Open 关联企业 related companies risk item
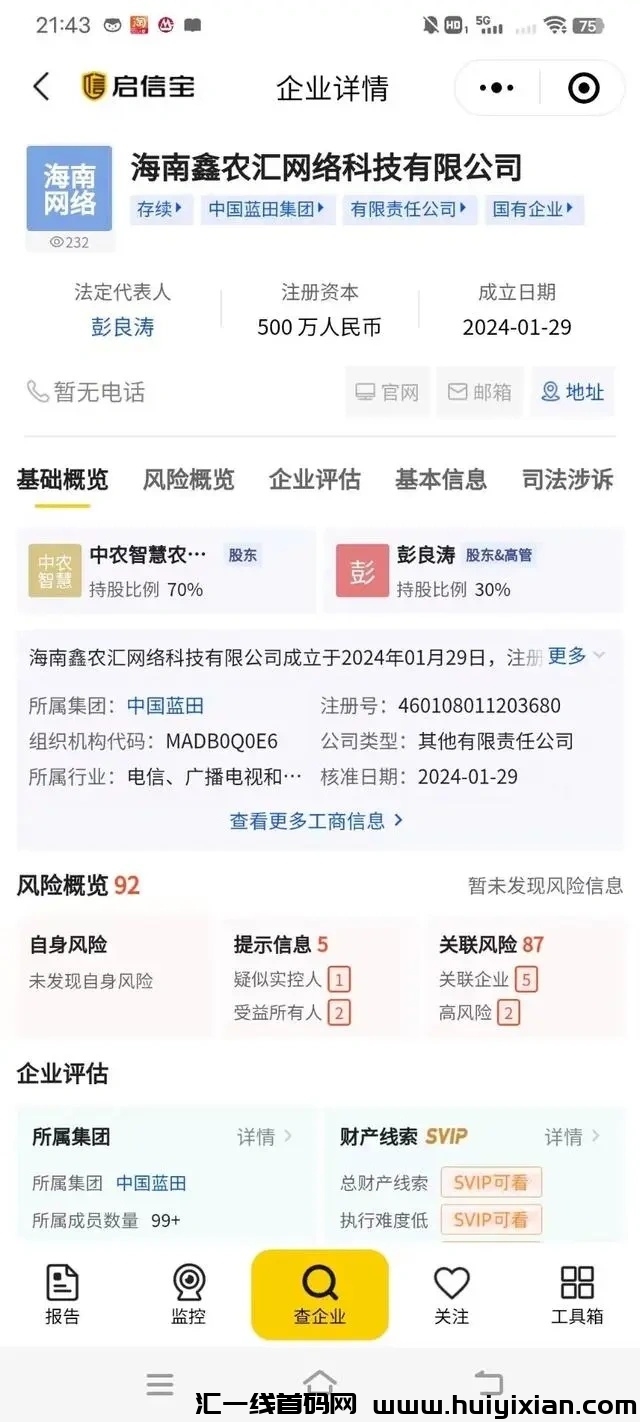 tap(487, 979)
